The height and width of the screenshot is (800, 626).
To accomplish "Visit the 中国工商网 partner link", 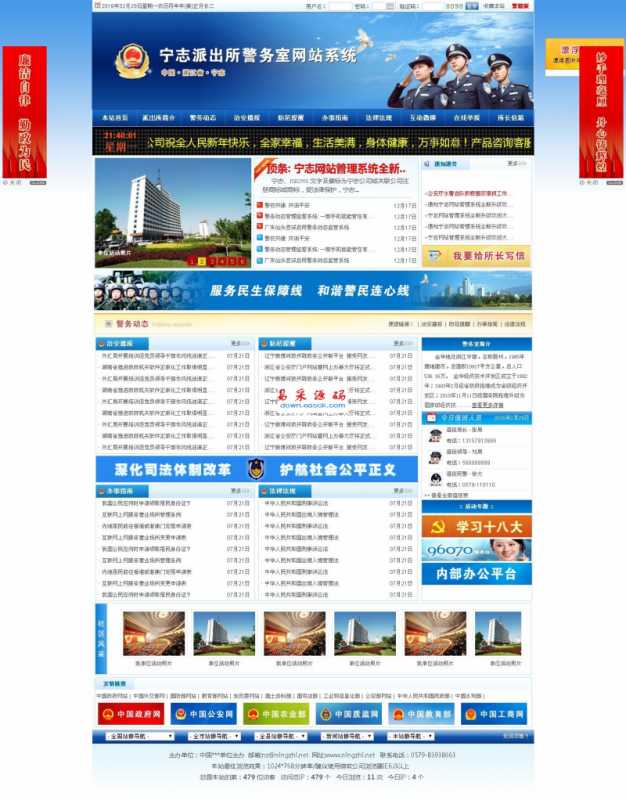I will (494, 714).
